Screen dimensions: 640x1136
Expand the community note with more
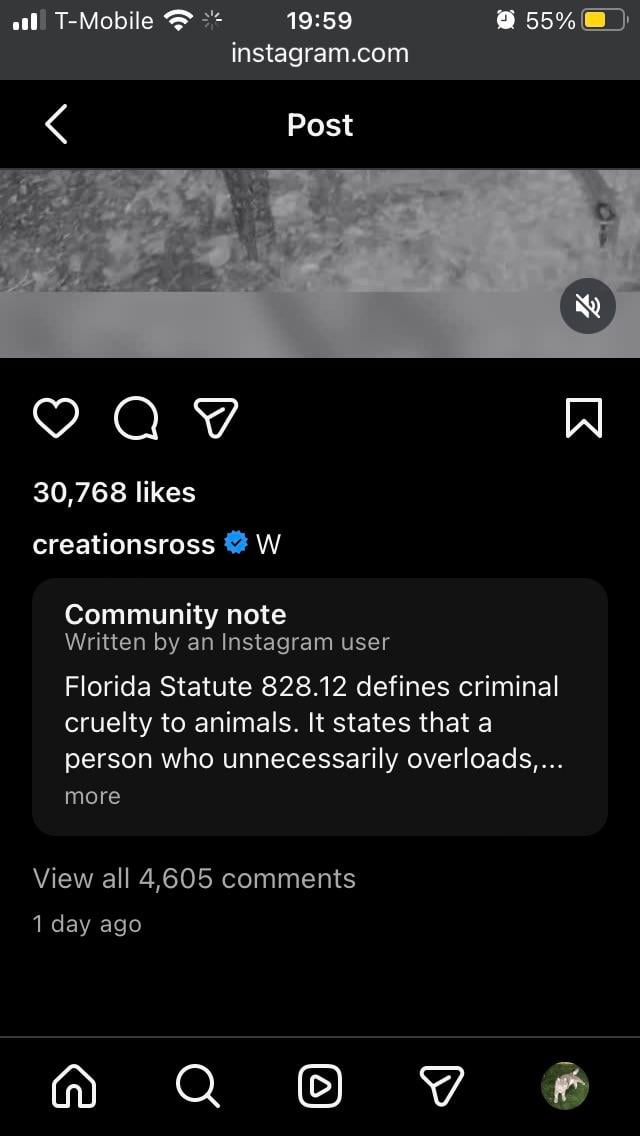pyautogui.click(x=92, y=796)
